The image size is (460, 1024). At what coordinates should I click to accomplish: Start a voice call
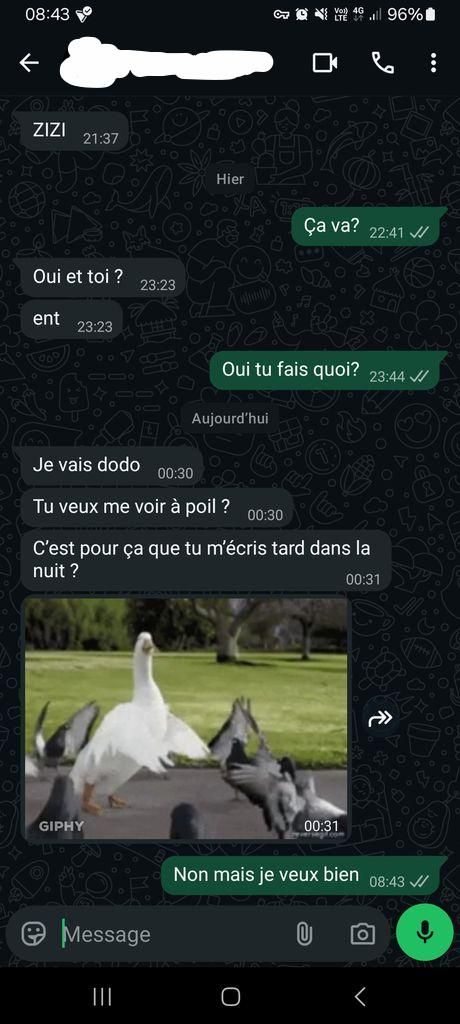[383, 63]
